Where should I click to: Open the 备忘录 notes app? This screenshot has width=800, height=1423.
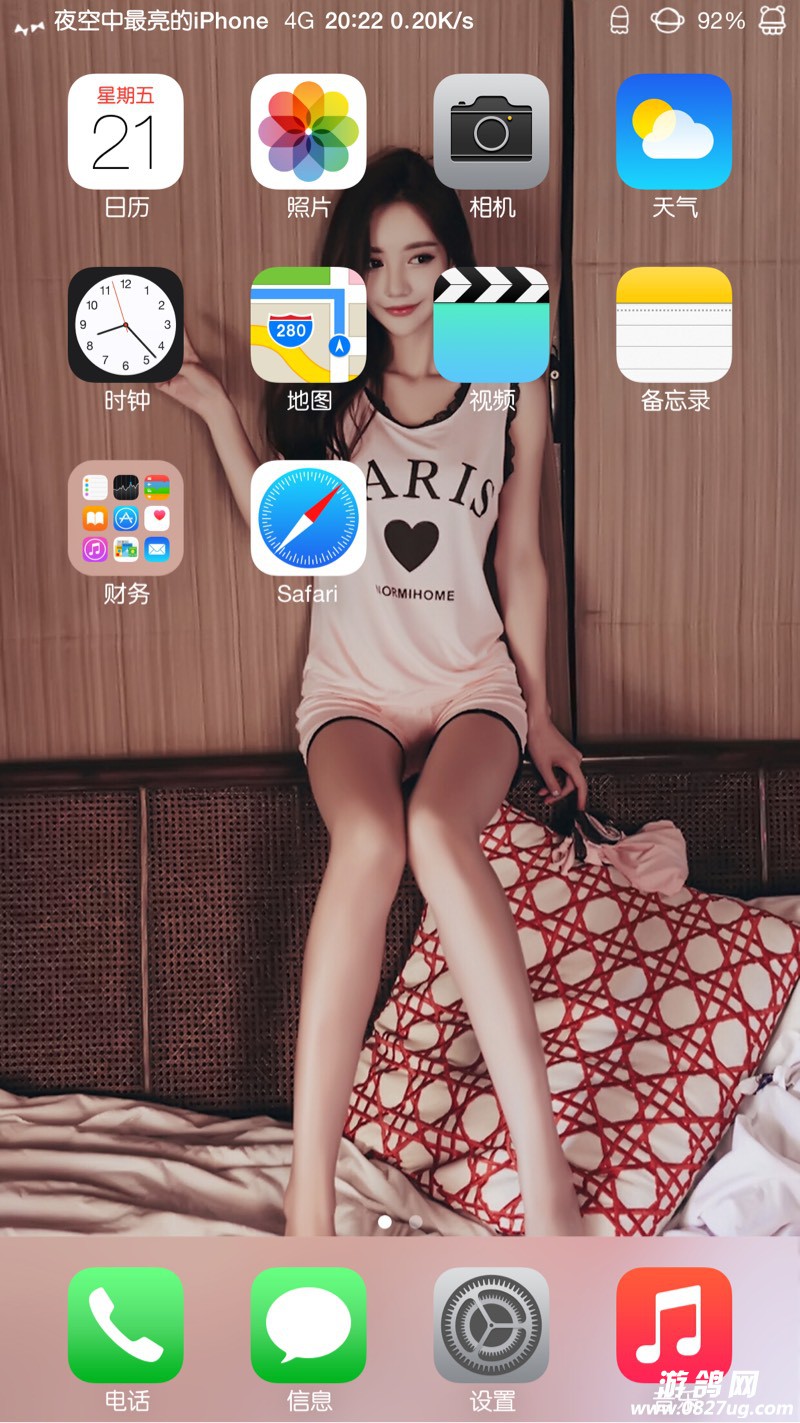[x=674, y=325]
